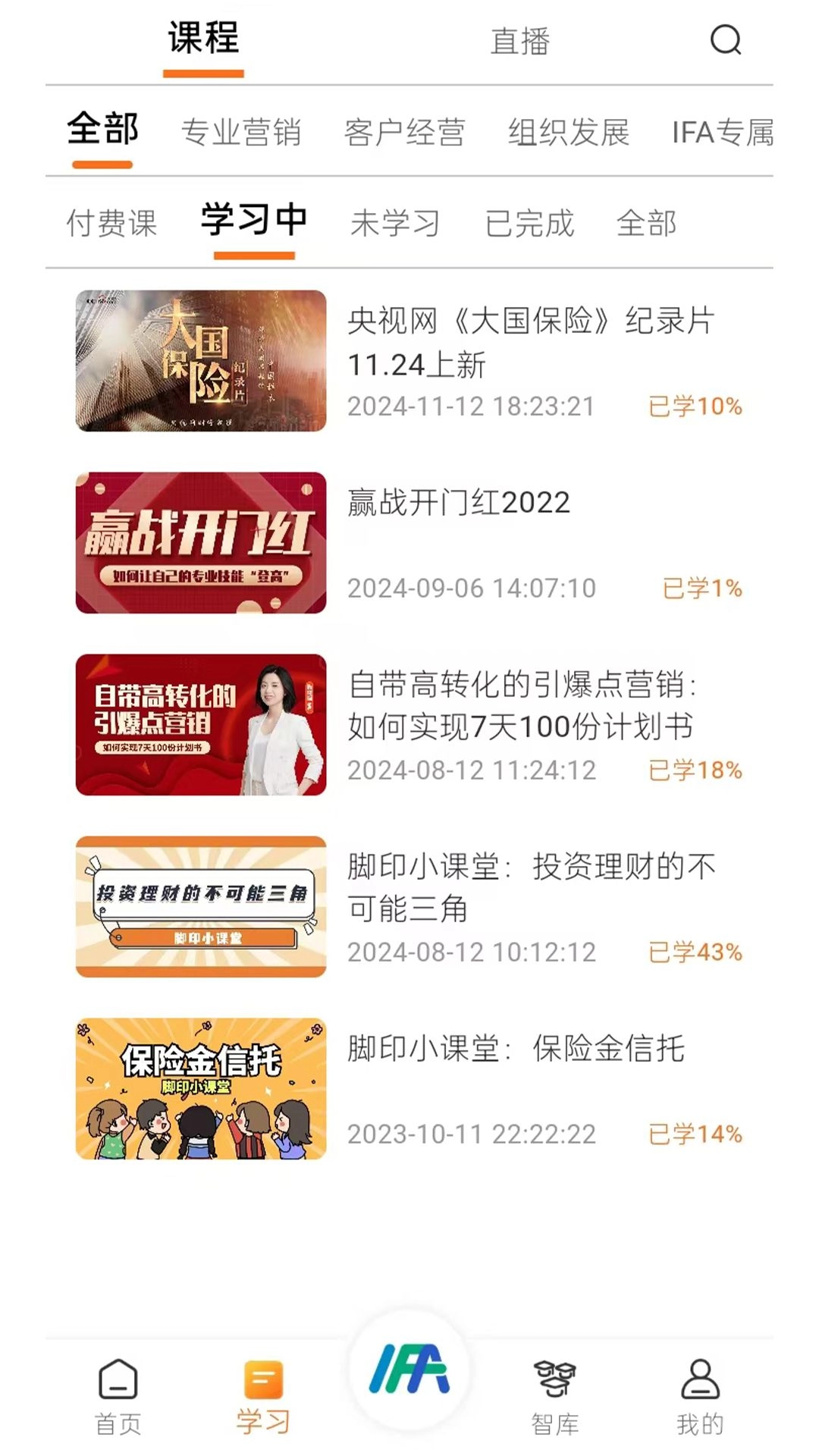This screenshot has height=1456, width=819.
Task: Filter by 付费课
Action: [111, 223]
